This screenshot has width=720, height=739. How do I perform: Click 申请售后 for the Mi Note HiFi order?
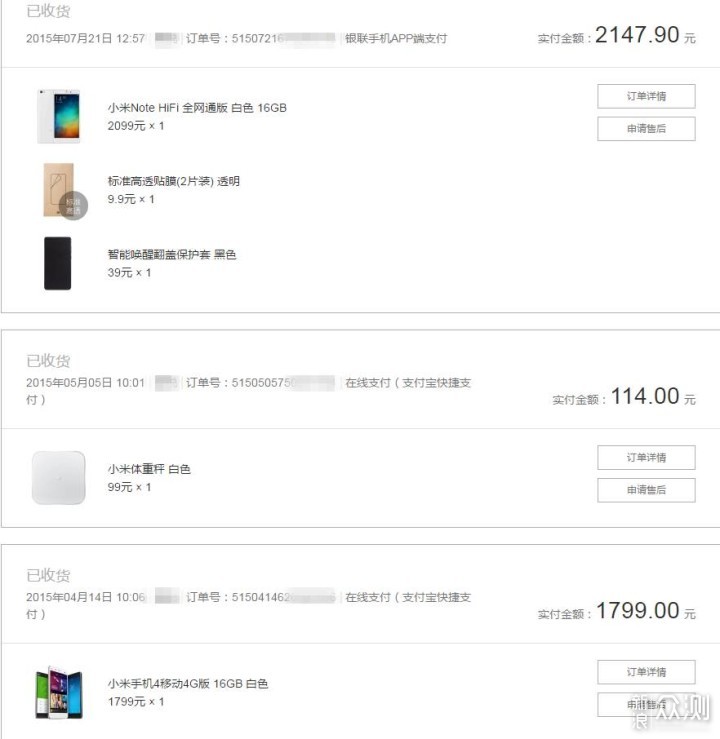[645, 129]
